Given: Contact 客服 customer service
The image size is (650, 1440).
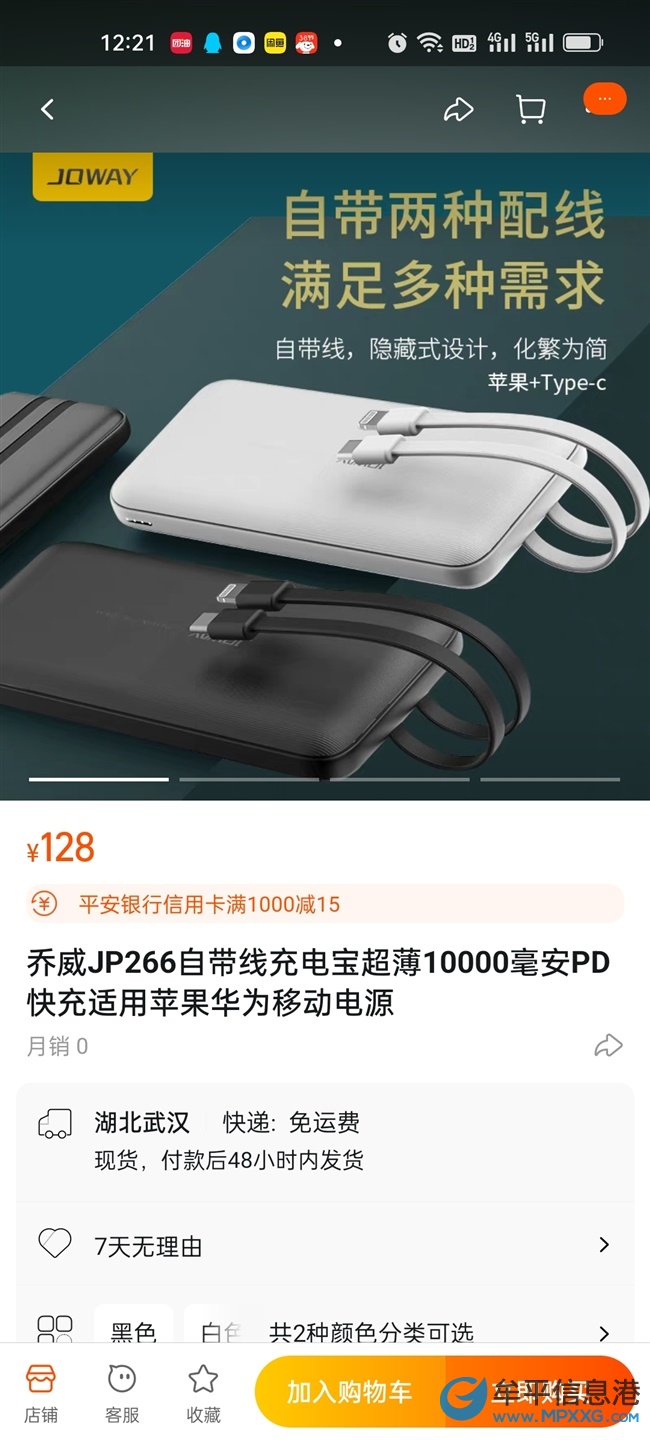Looking at the screenshot, I should (122, 1393).
